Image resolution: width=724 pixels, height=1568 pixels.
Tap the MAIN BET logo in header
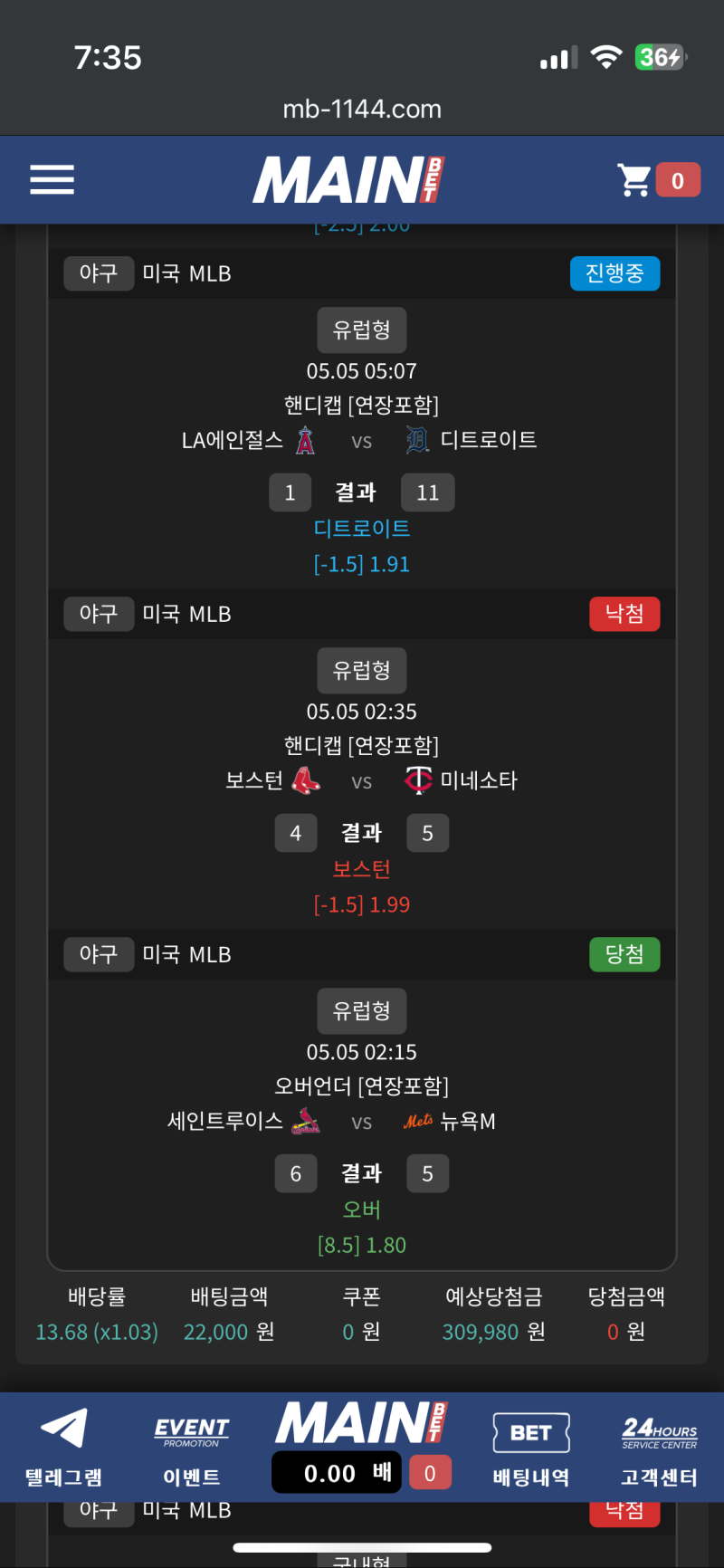click(x=348, y=179)
